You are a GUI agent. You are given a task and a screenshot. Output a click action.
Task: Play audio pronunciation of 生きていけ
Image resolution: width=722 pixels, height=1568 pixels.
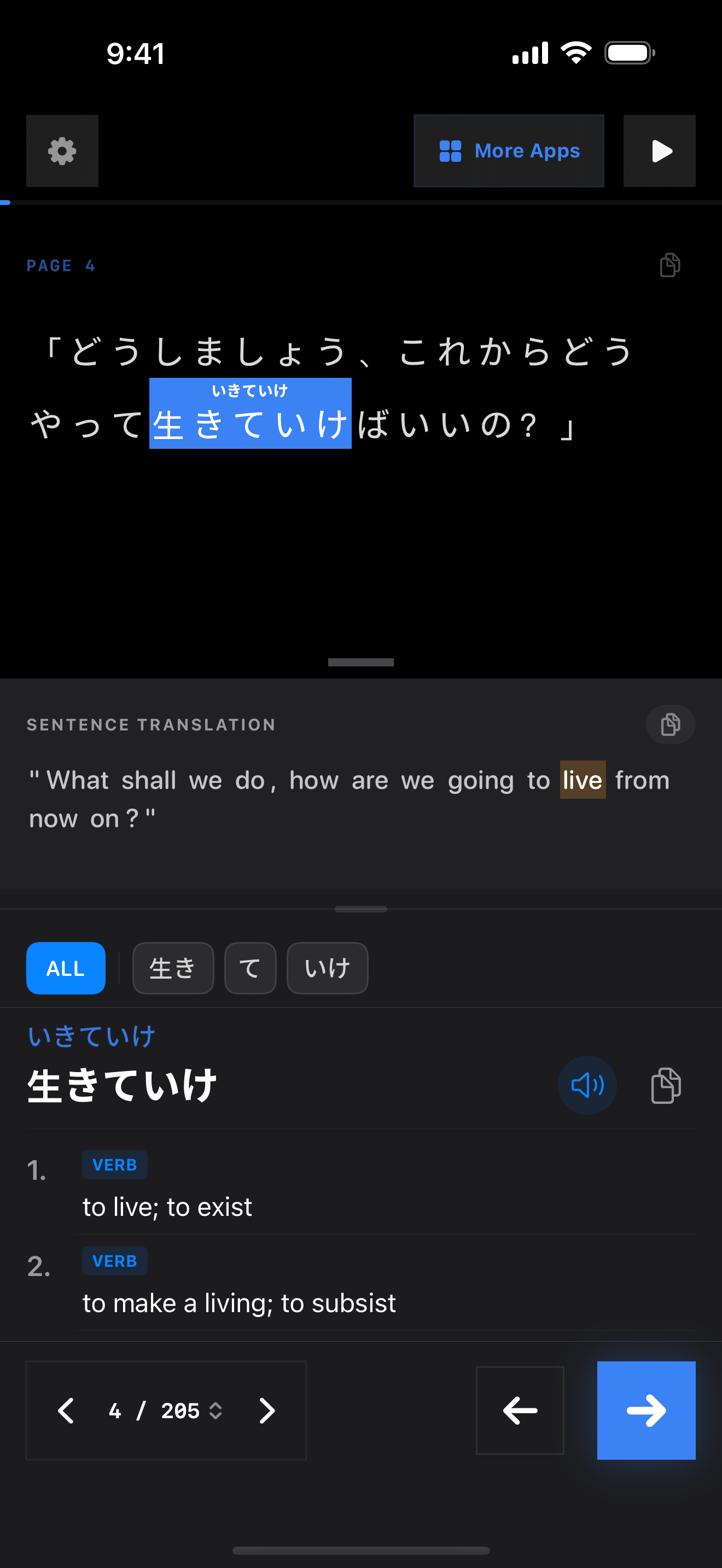click(587, 1085)
